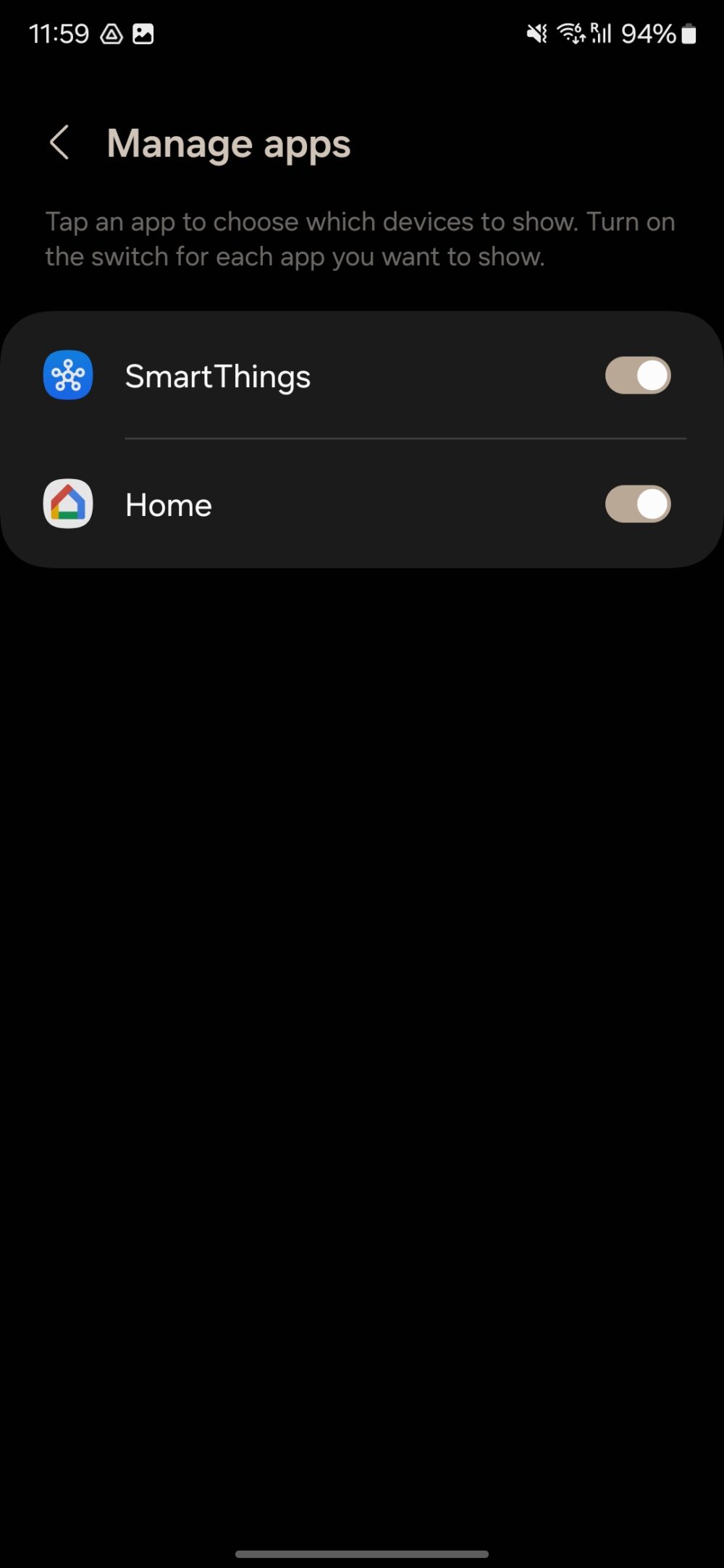This screenshot has width=724, height=1568.
Task: Select the Wi-Fi 6 status icon
Action: point(571,33)
